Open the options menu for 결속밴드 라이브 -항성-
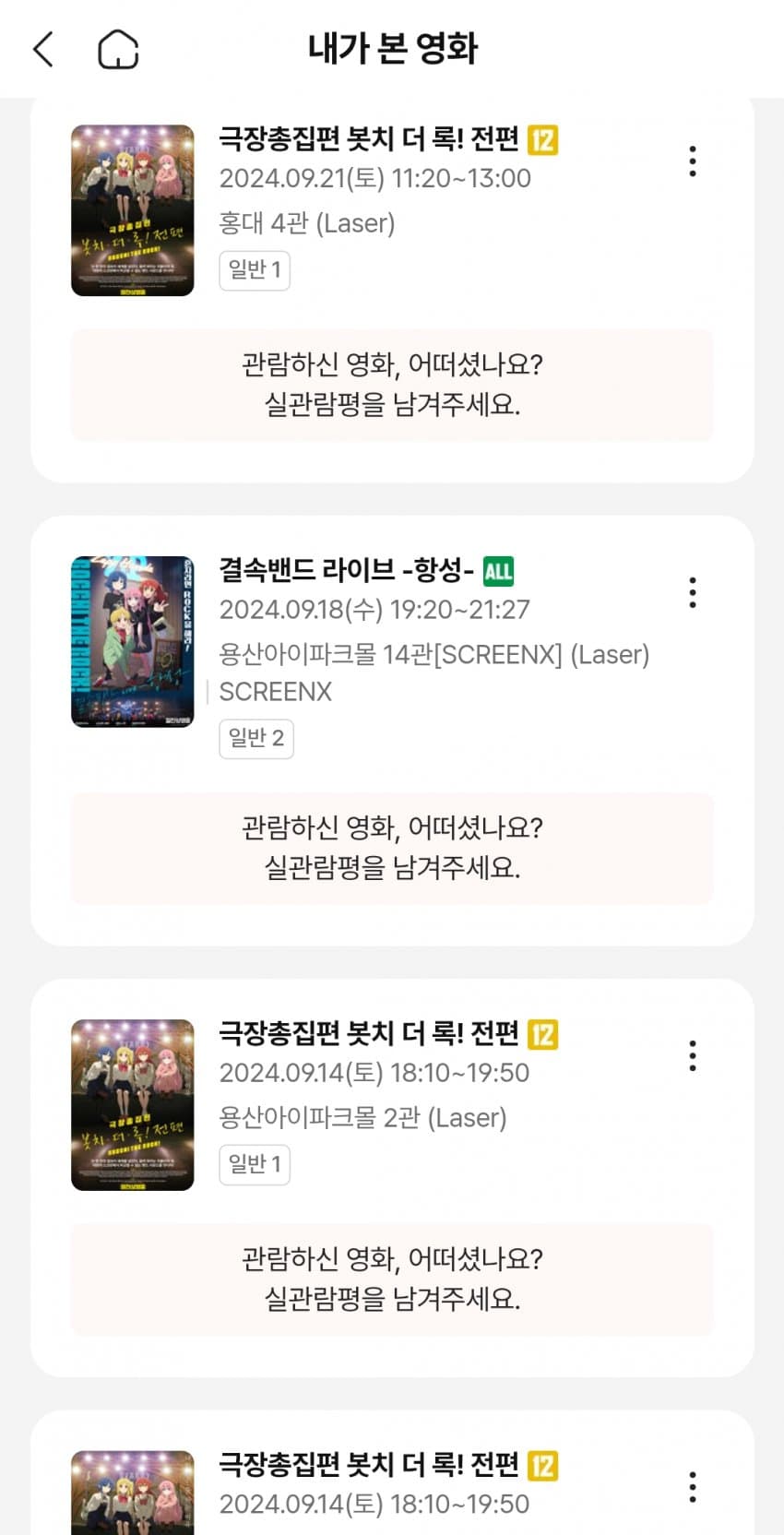Screen dimensions: 784x1535 pyautogui.click(x=692, y=592)
